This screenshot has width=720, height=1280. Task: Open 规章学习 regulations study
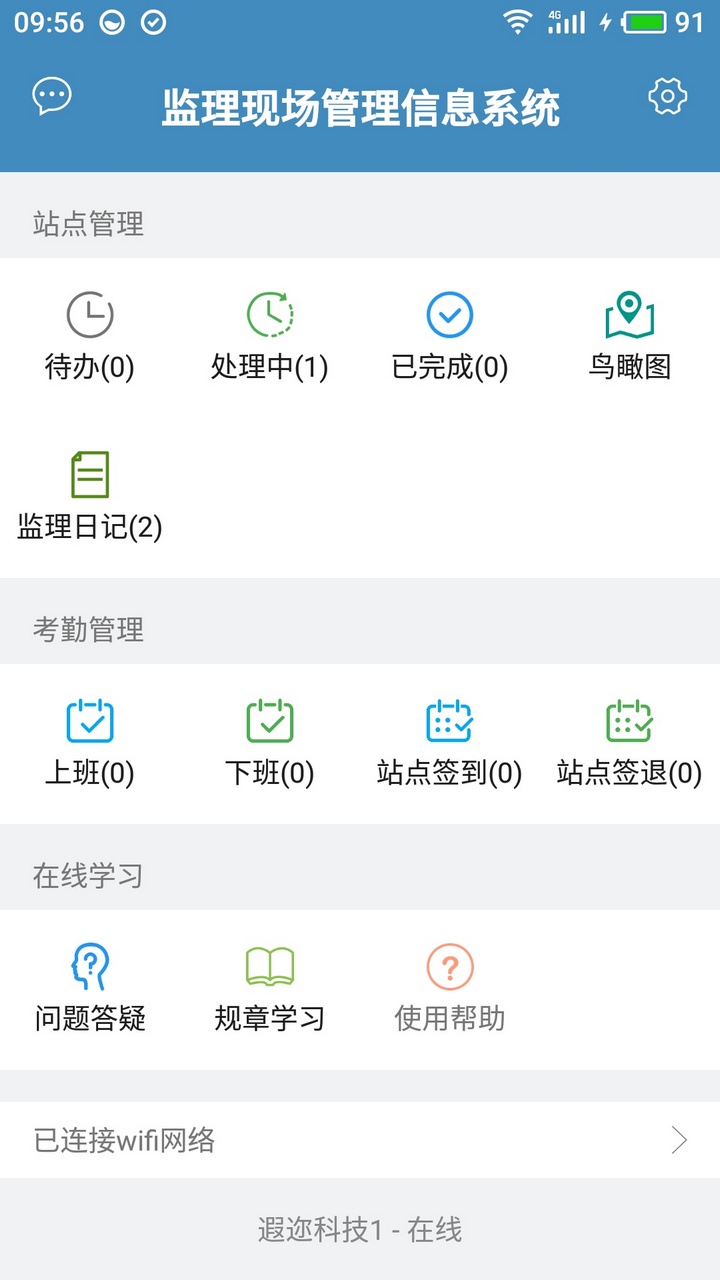coord(270,989)
